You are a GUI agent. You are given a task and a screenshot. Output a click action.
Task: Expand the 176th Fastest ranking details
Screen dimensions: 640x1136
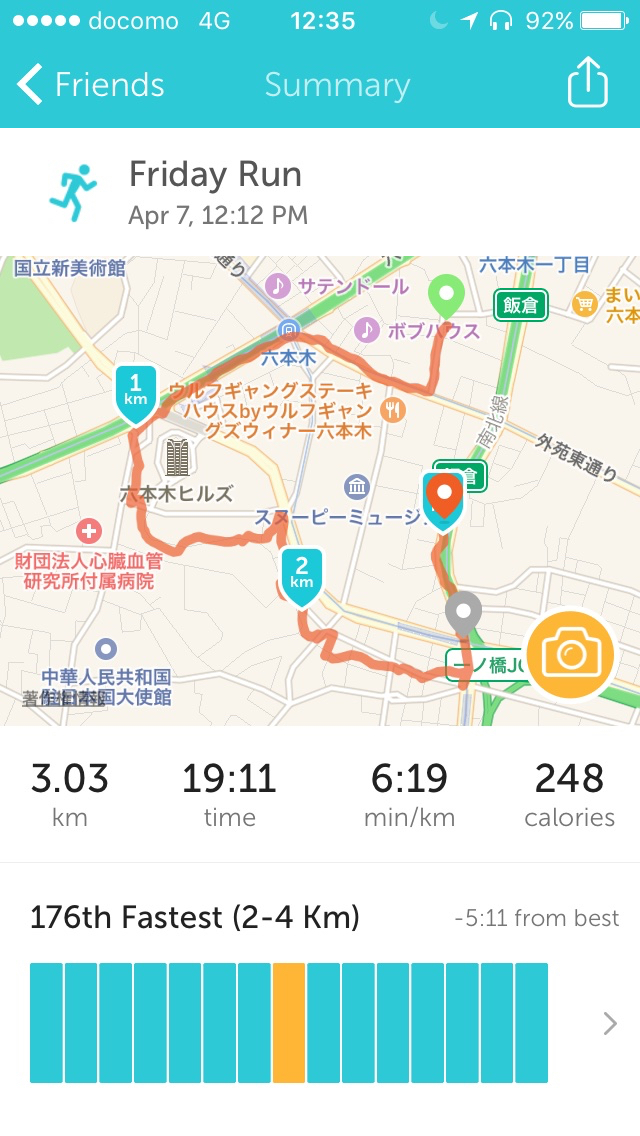tap(610, 1023)
